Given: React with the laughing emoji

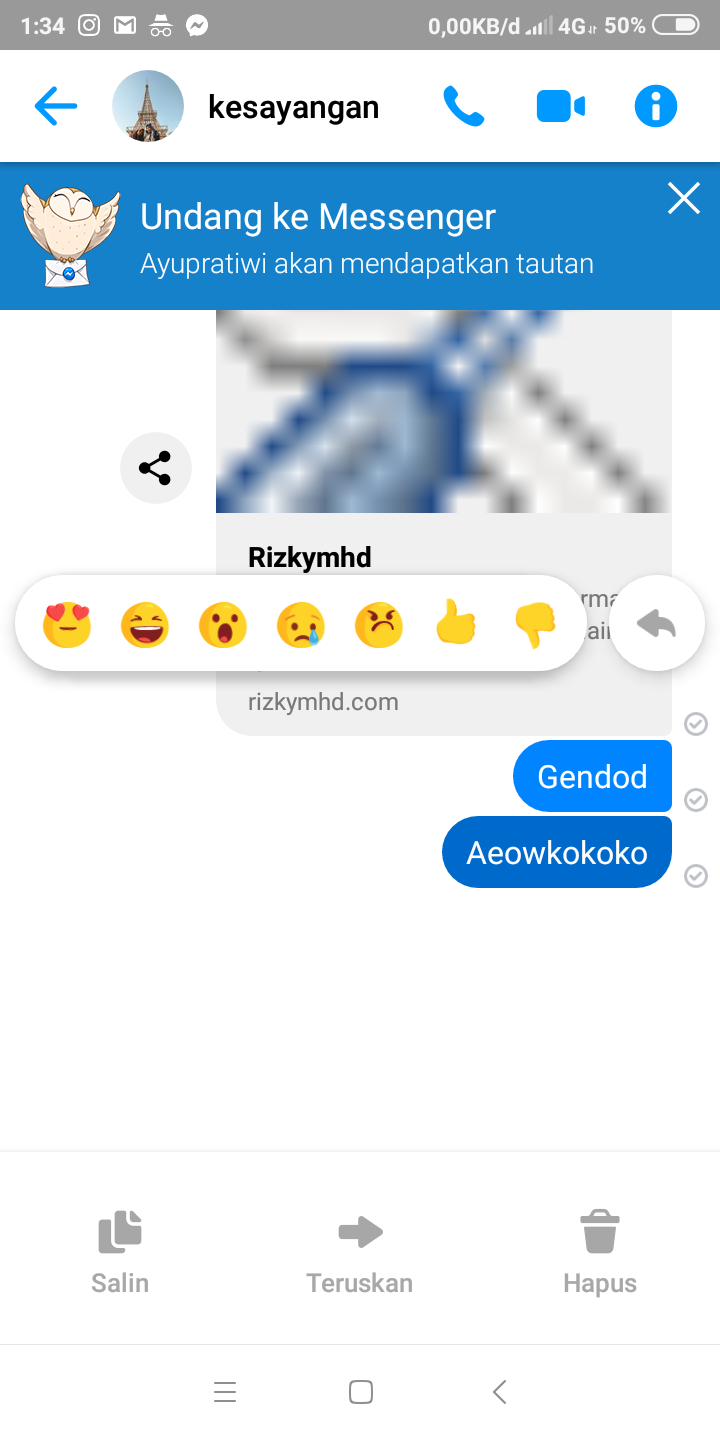Looking at the screenshot, I should (145, 626).
